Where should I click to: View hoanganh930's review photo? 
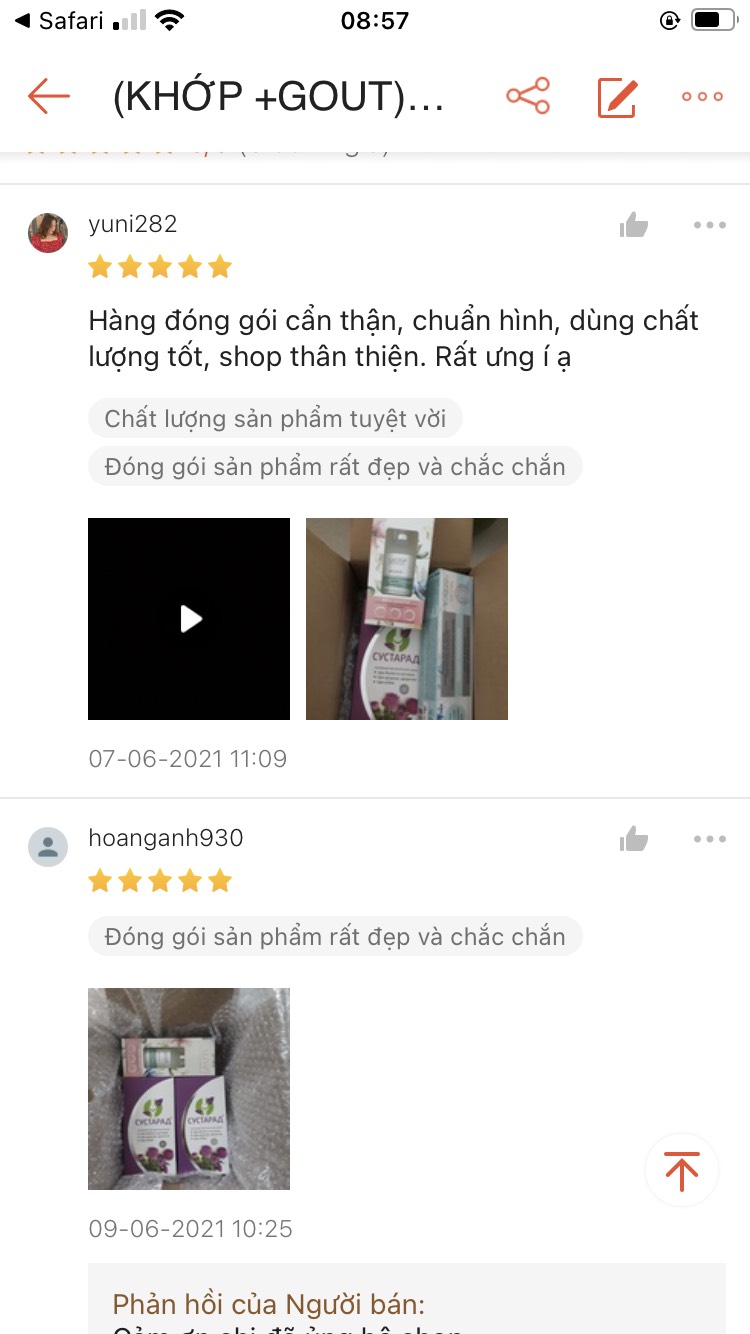(x=189, y=1089)
